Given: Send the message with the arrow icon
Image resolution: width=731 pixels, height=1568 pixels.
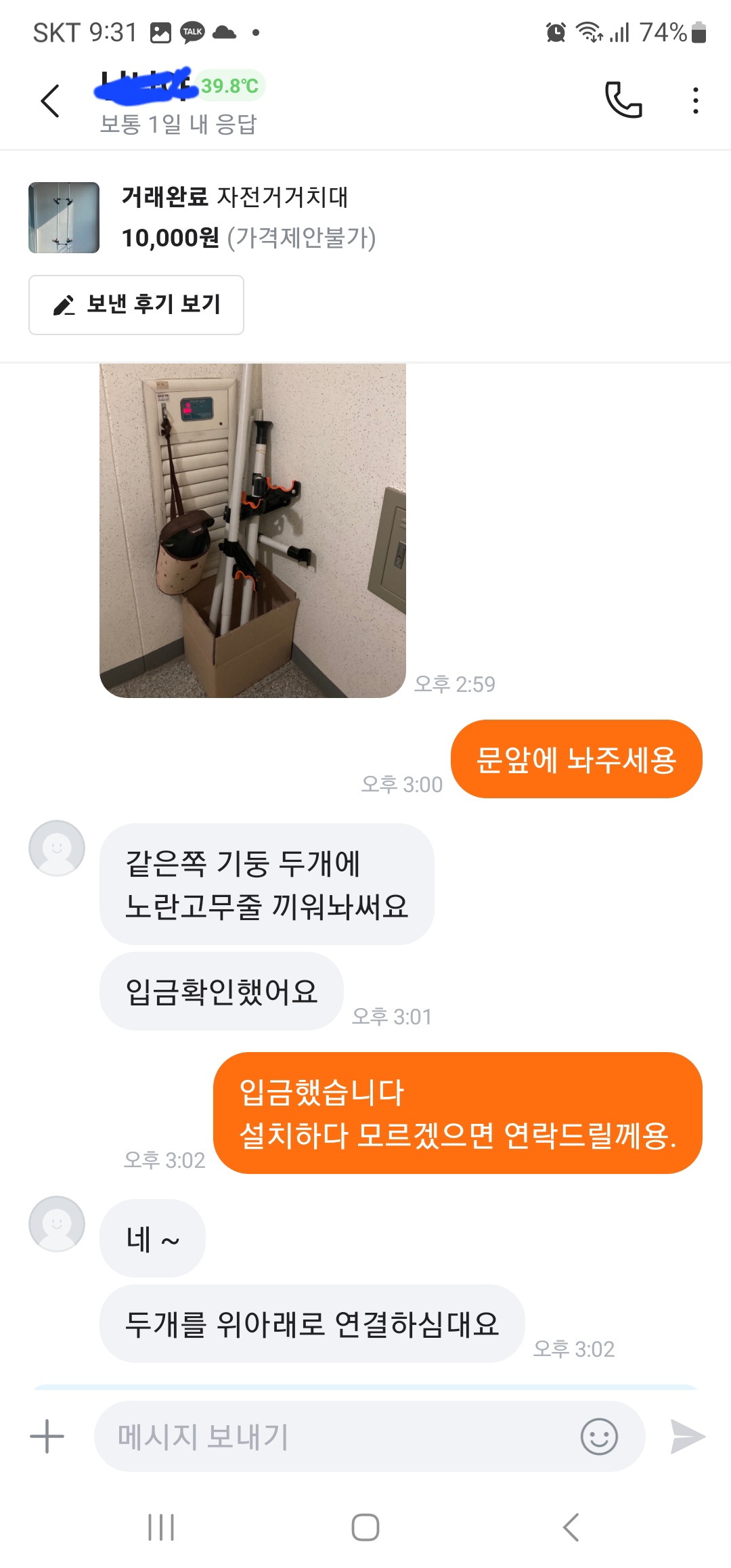Looking at the screenshot, I should click(x=687, y=1436).
